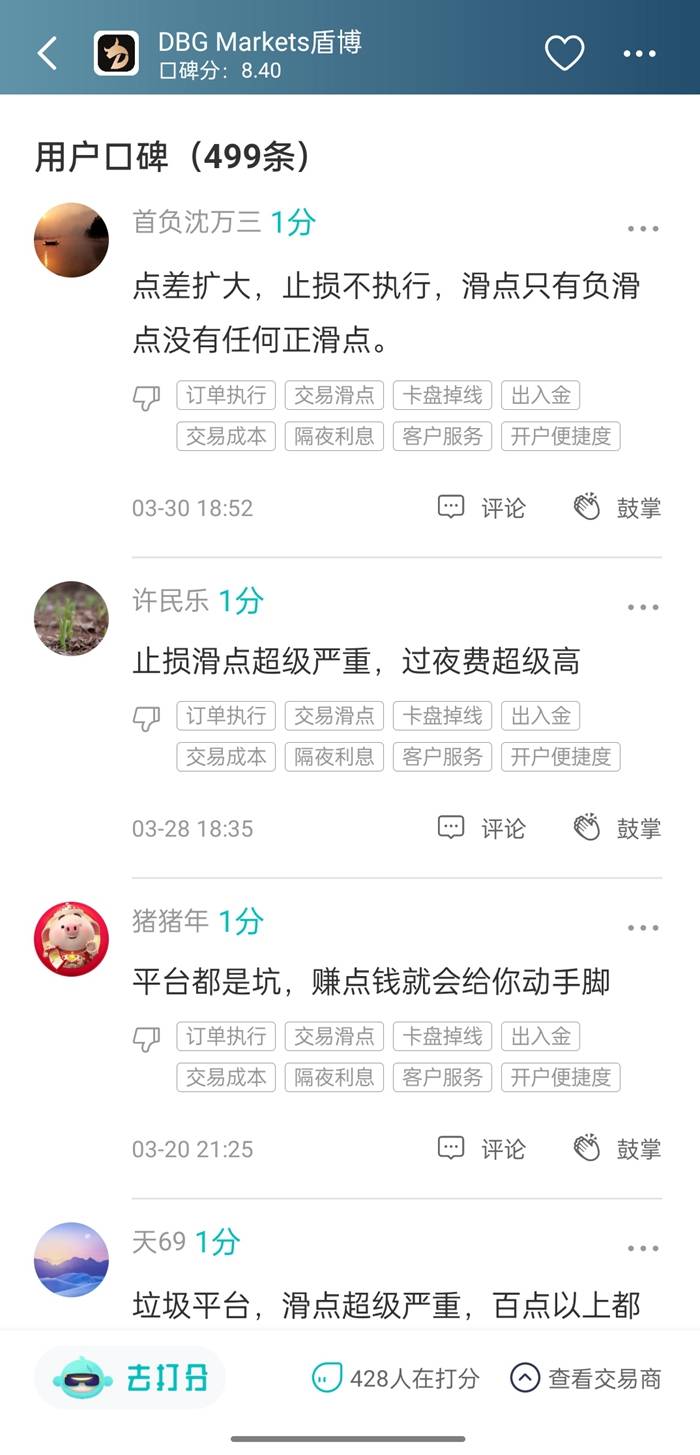The width and height of the screenshot is (700, 1455).
Task: Open 许民乐's user profile picture
Action: tap(71, 618)
